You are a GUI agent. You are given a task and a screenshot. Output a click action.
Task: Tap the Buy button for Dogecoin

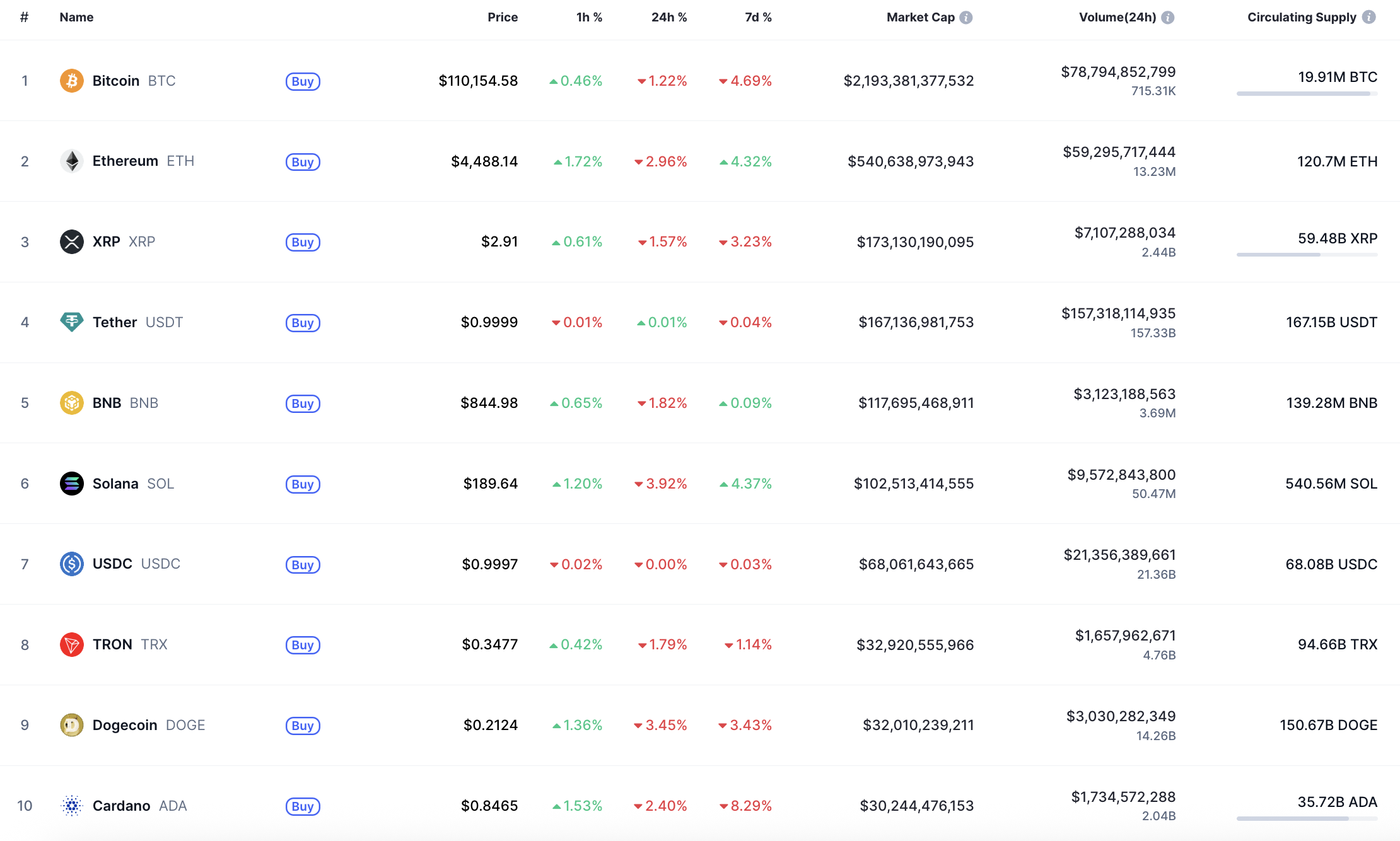point(303,726)
